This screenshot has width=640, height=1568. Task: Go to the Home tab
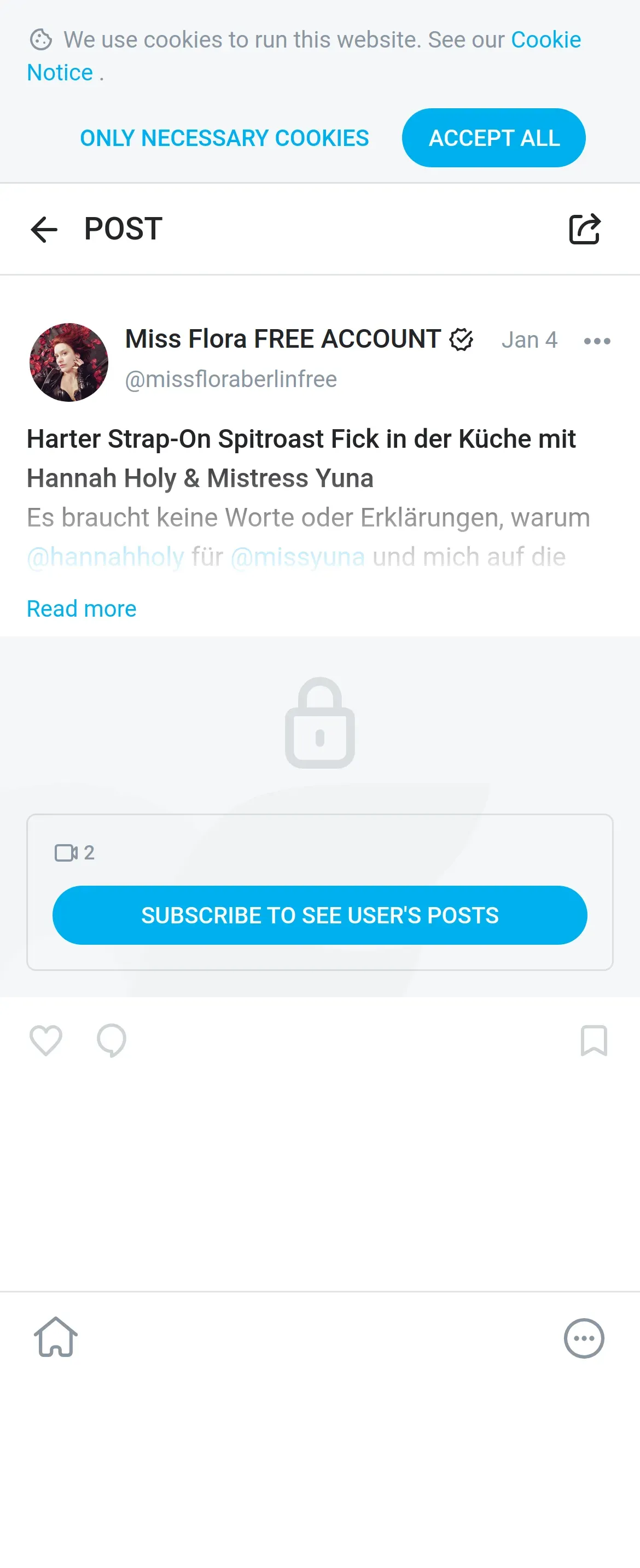coord(55,1338)
